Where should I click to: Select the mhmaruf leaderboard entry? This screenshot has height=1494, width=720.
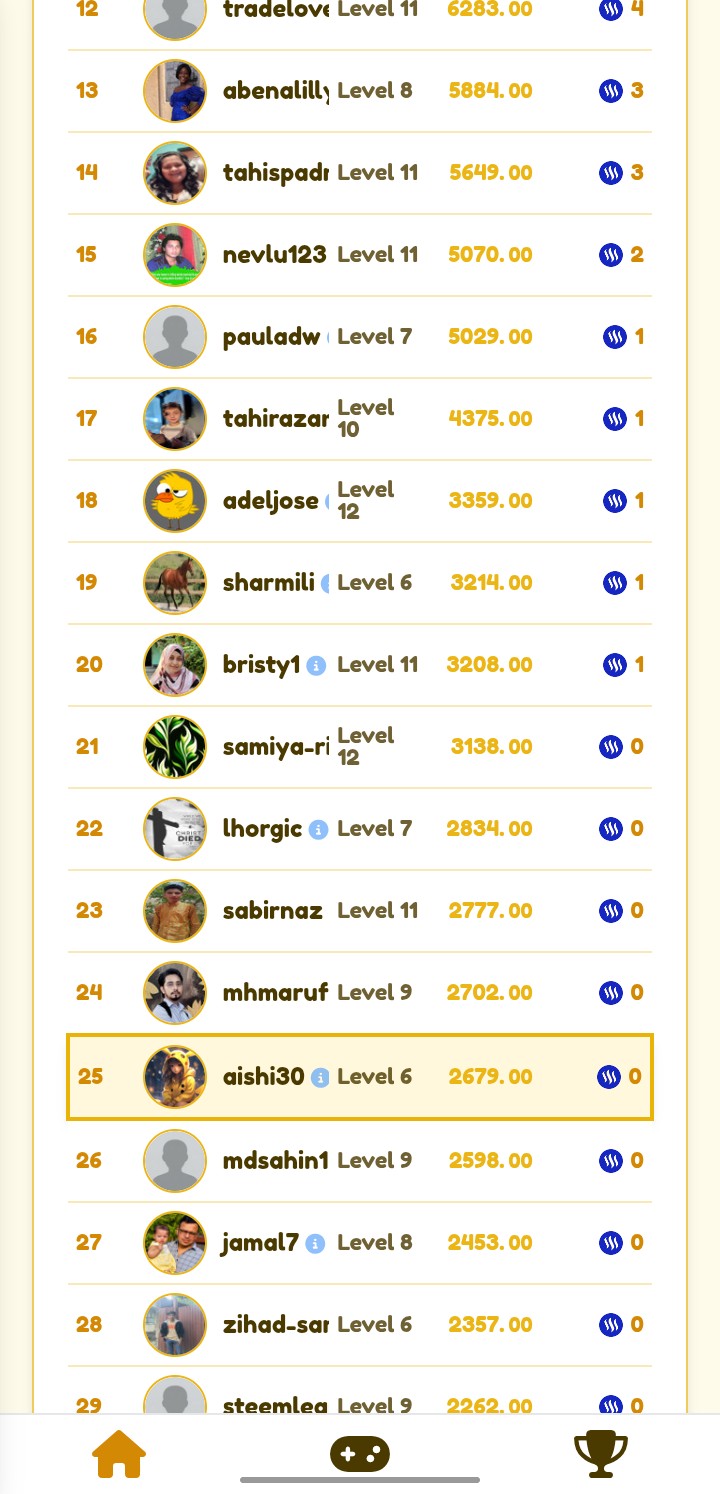click(360, 993)
